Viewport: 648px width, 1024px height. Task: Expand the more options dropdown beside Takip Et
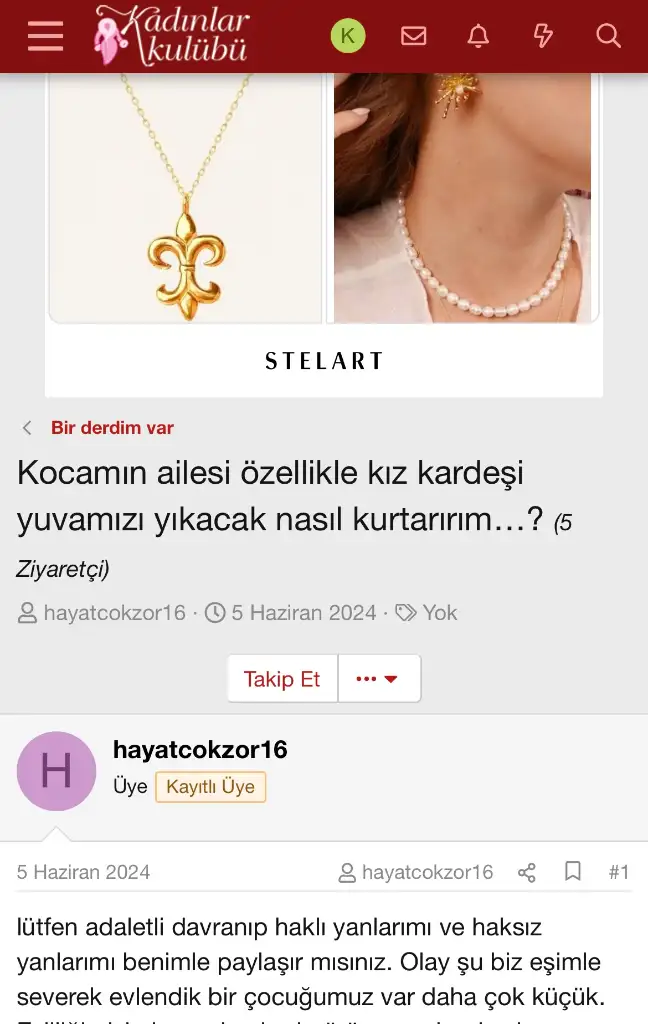tap(378, 679)
